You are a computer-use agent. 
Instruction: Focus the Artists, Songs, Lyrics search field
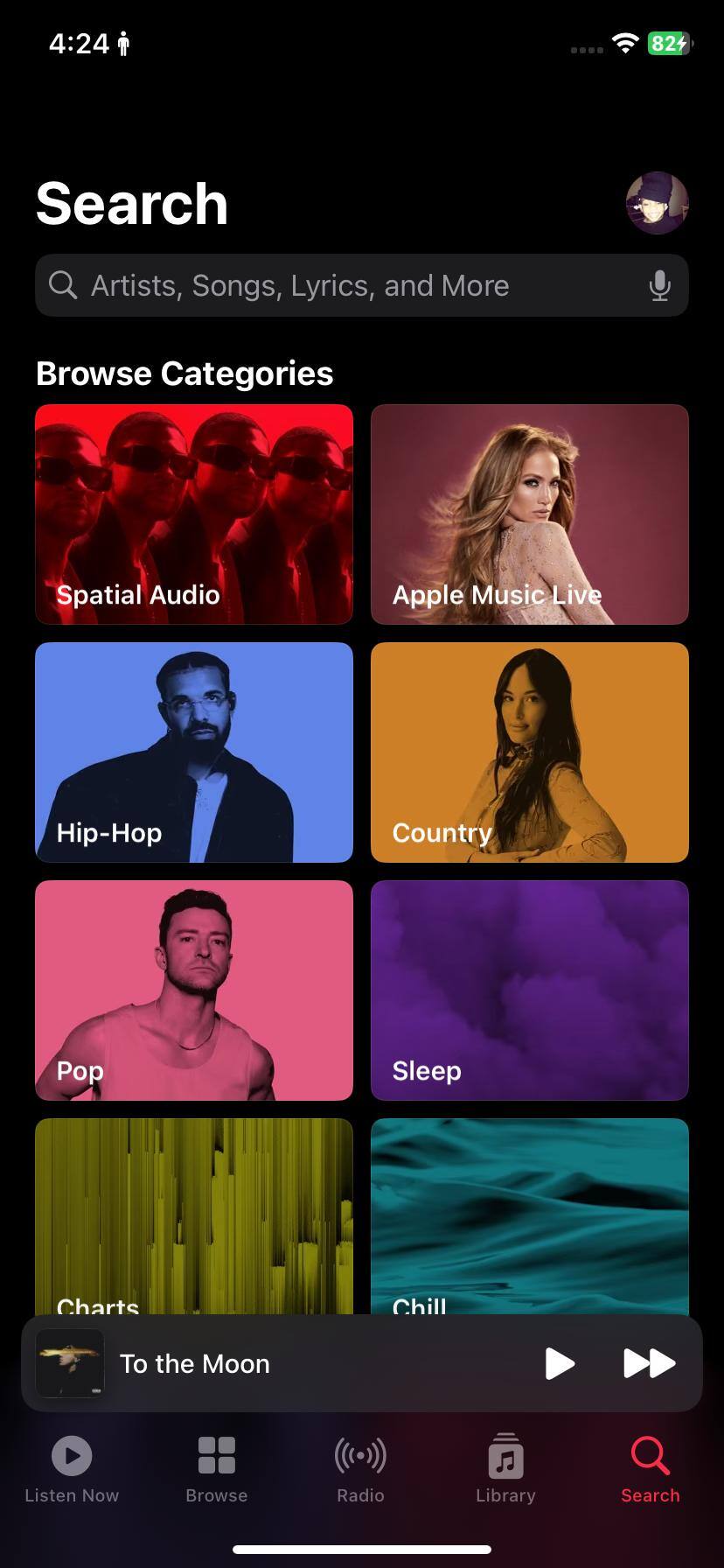[350, 285]
